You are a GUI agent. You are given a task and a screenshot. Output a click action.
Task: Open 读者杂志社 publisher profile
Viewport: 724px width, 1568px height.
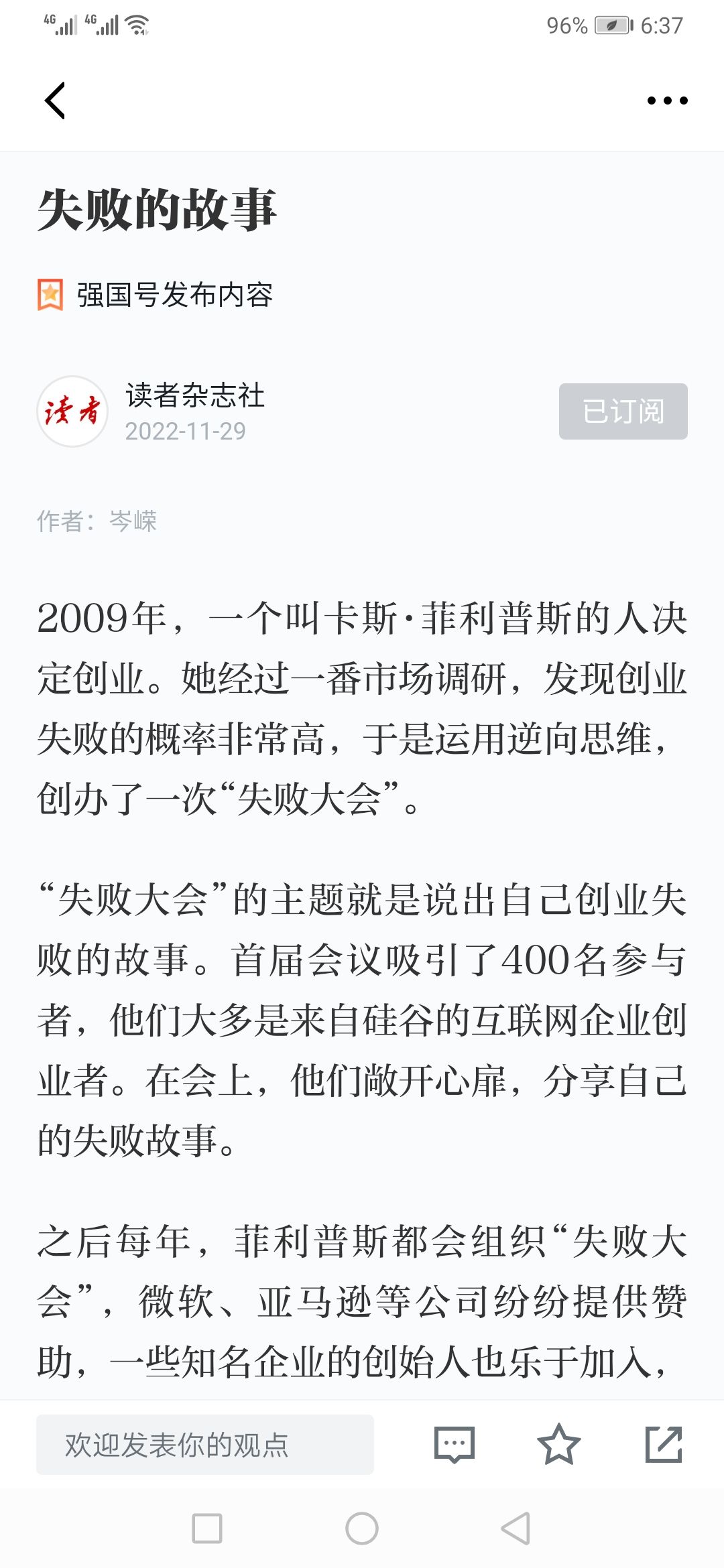click(194, 395)
